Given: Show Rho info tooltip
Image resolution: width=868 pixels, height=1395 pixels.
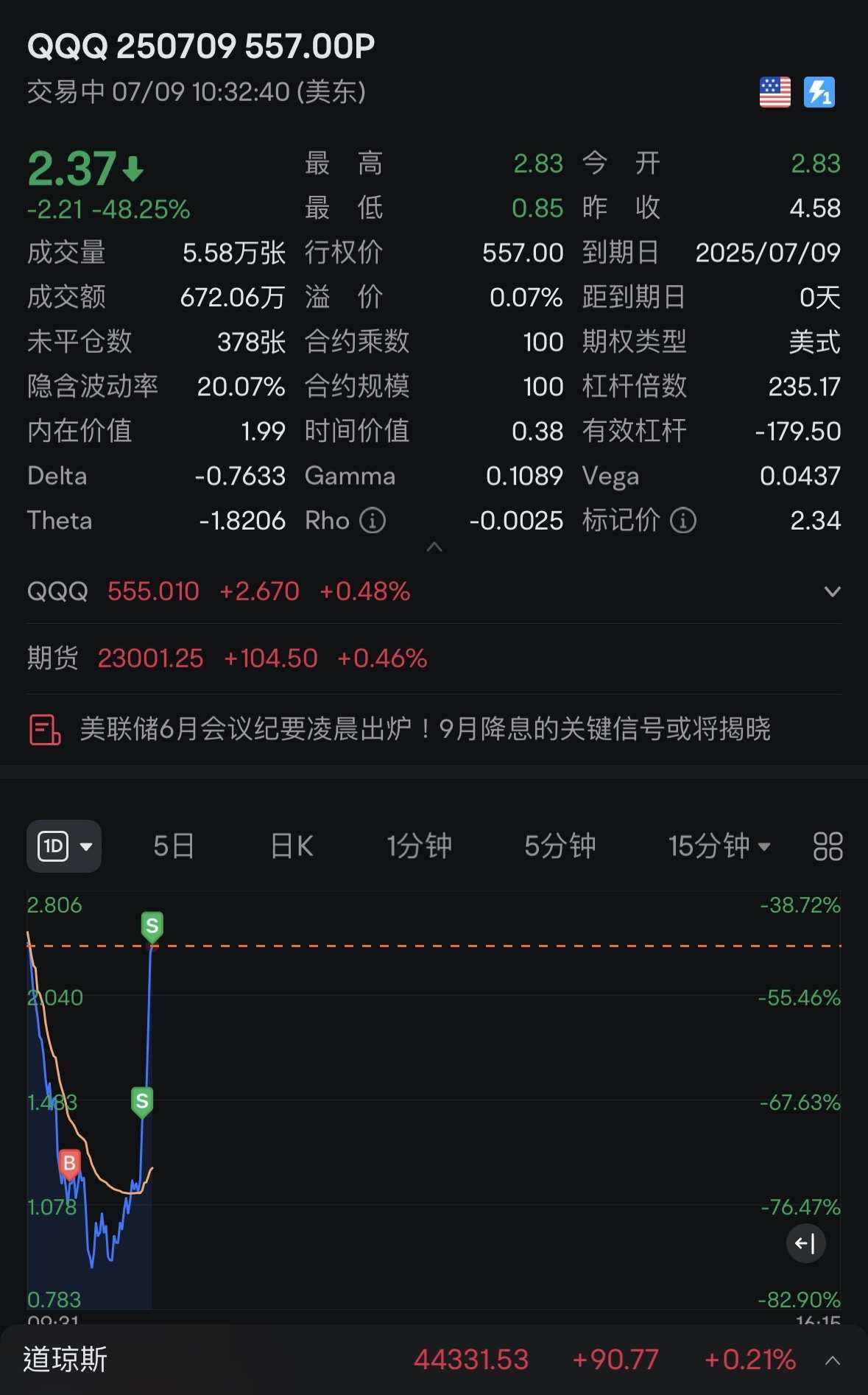Looking at the screenshot, I should coord(373,521).
